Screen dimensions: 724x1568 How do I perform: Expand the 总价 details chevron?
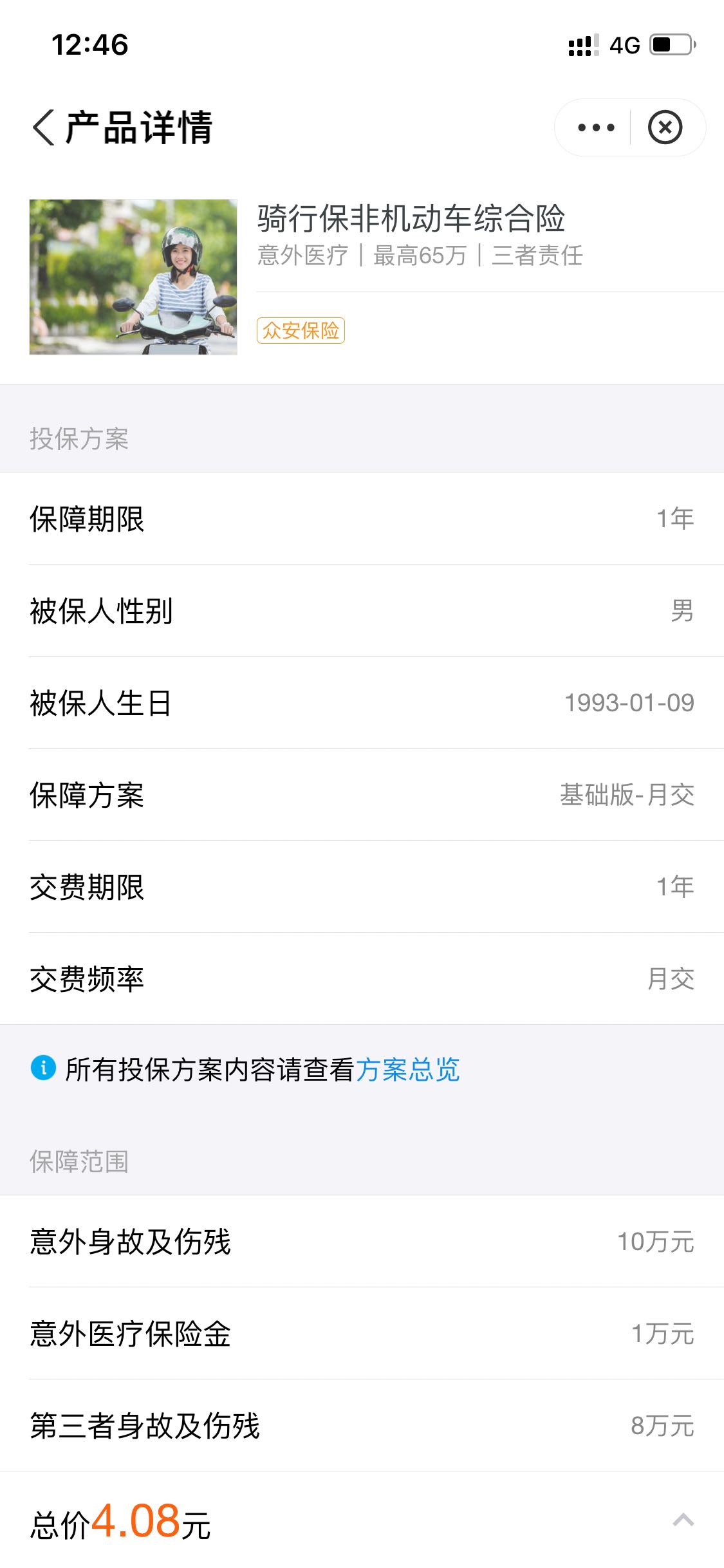(683, 1520)
